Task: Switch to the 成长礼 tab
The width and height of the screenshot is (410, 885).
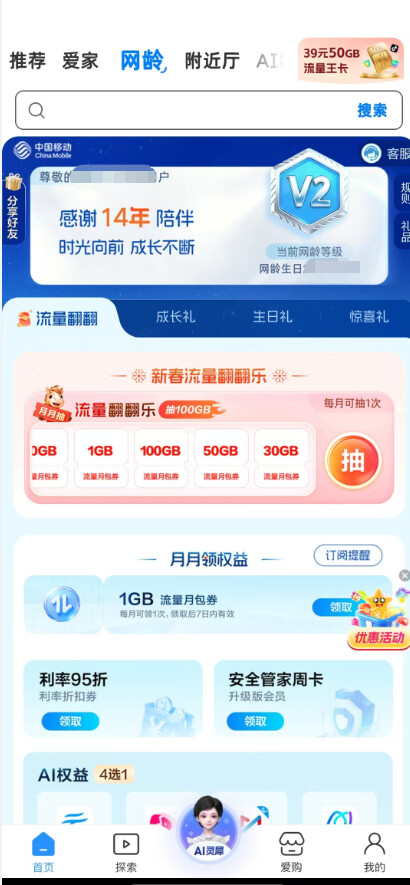Action: pyautogui.click(x=175, y=317)
